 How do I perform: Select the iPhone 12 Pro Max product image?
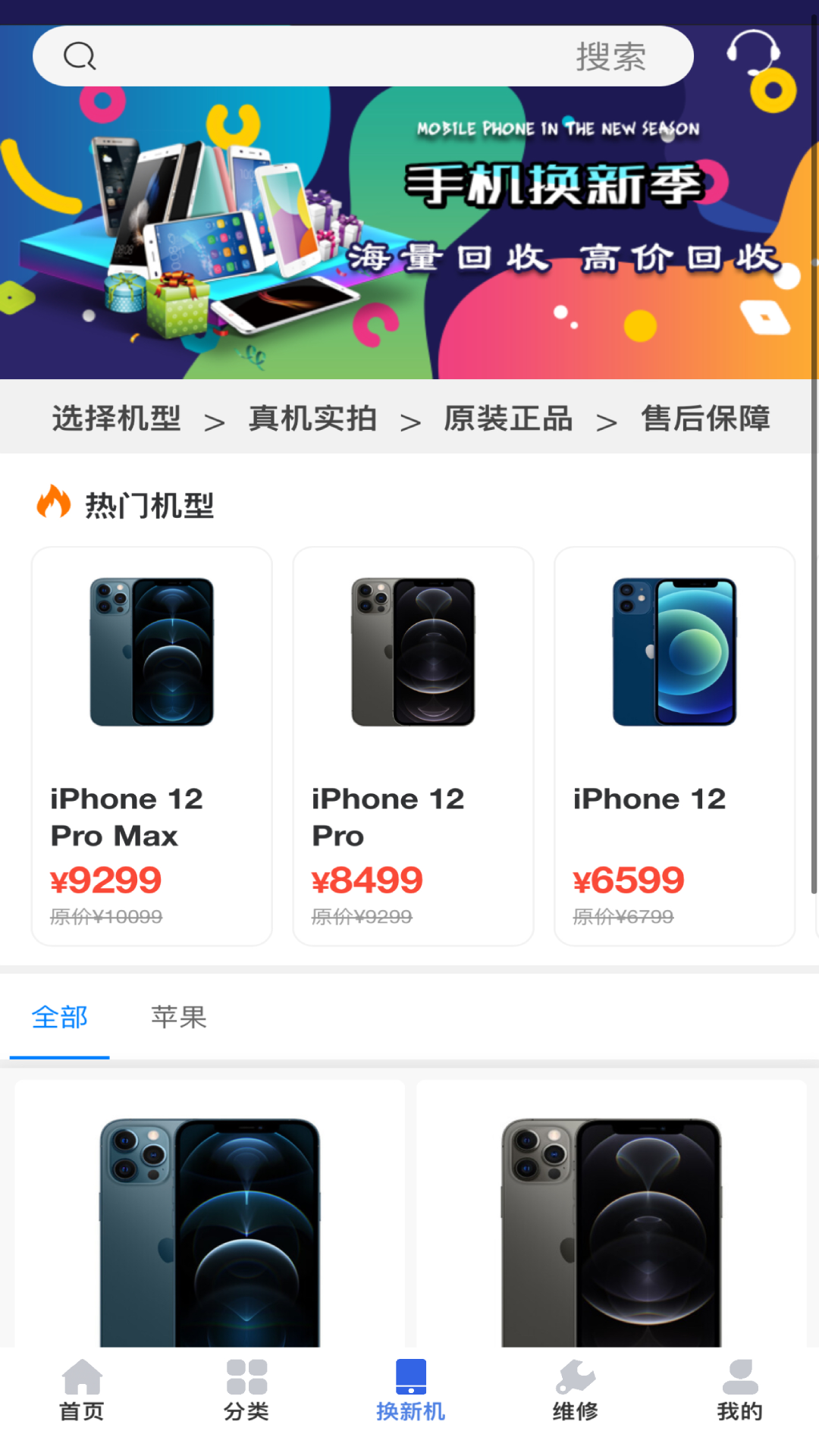pyautogui.click(x=151, y=651)
